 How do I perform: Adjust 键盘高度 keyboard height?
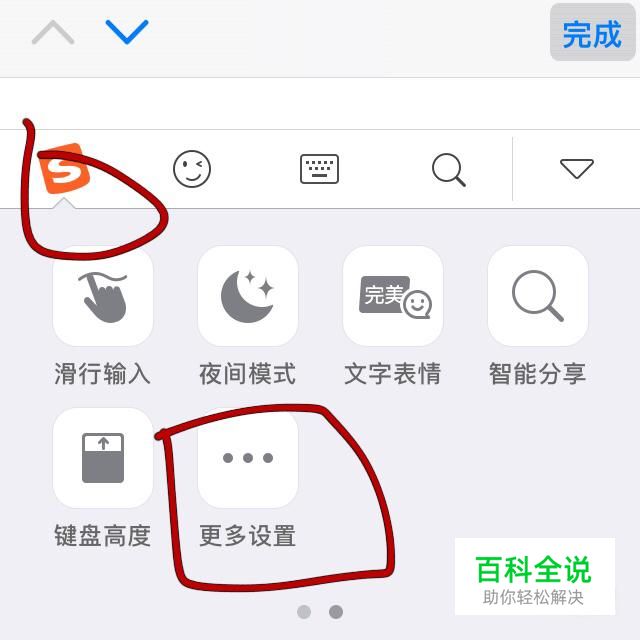(103, 458)
